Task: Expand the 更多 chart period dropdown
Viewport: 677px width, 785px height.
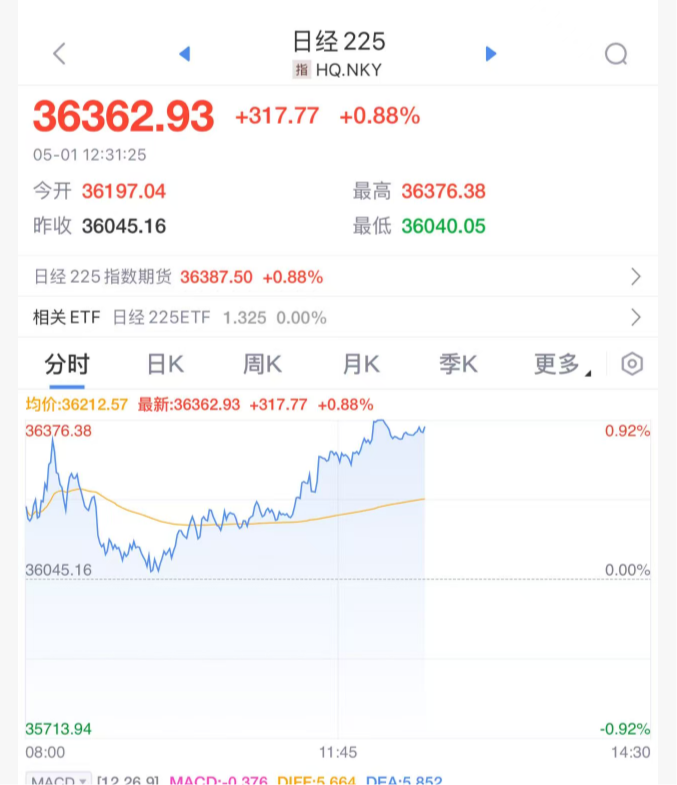Action: coord(562,365)
